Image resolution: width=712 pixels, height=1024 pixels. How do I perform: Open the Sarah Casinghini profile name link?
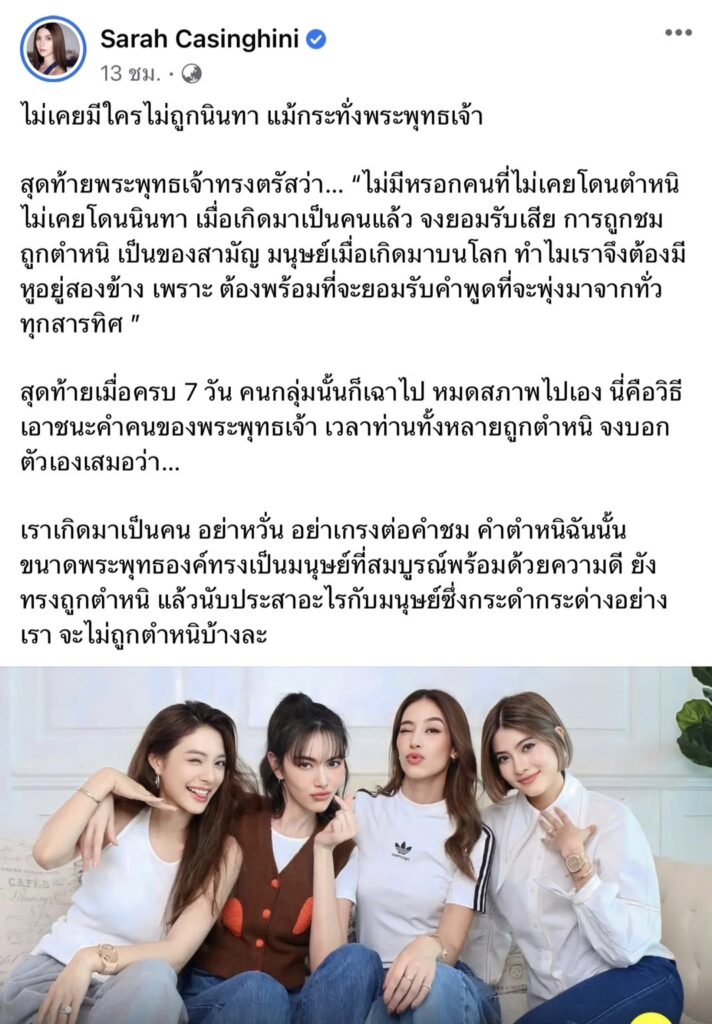point(199,39)
